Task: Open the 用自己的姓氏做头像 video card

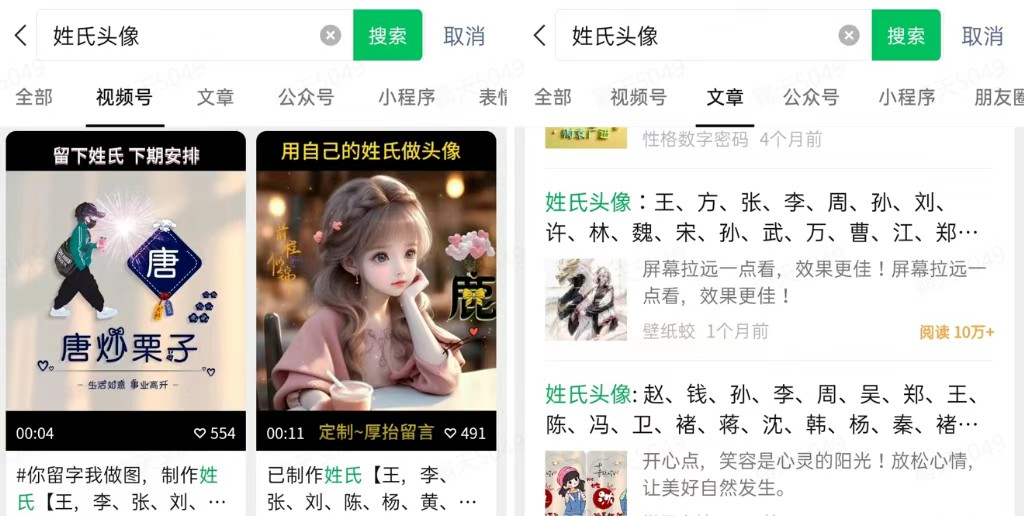Action: click(375, 290)
